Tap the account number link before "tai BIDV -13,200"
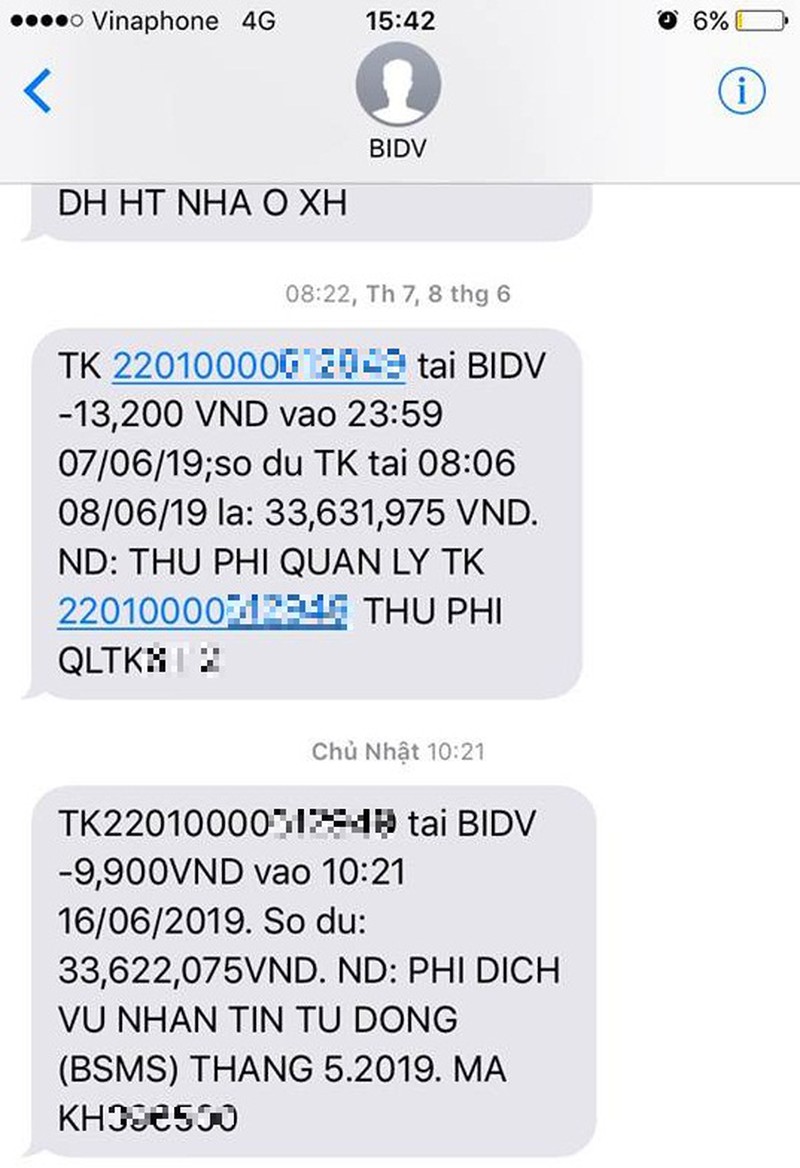The image size is (800, 1168). tap(258, 367)
